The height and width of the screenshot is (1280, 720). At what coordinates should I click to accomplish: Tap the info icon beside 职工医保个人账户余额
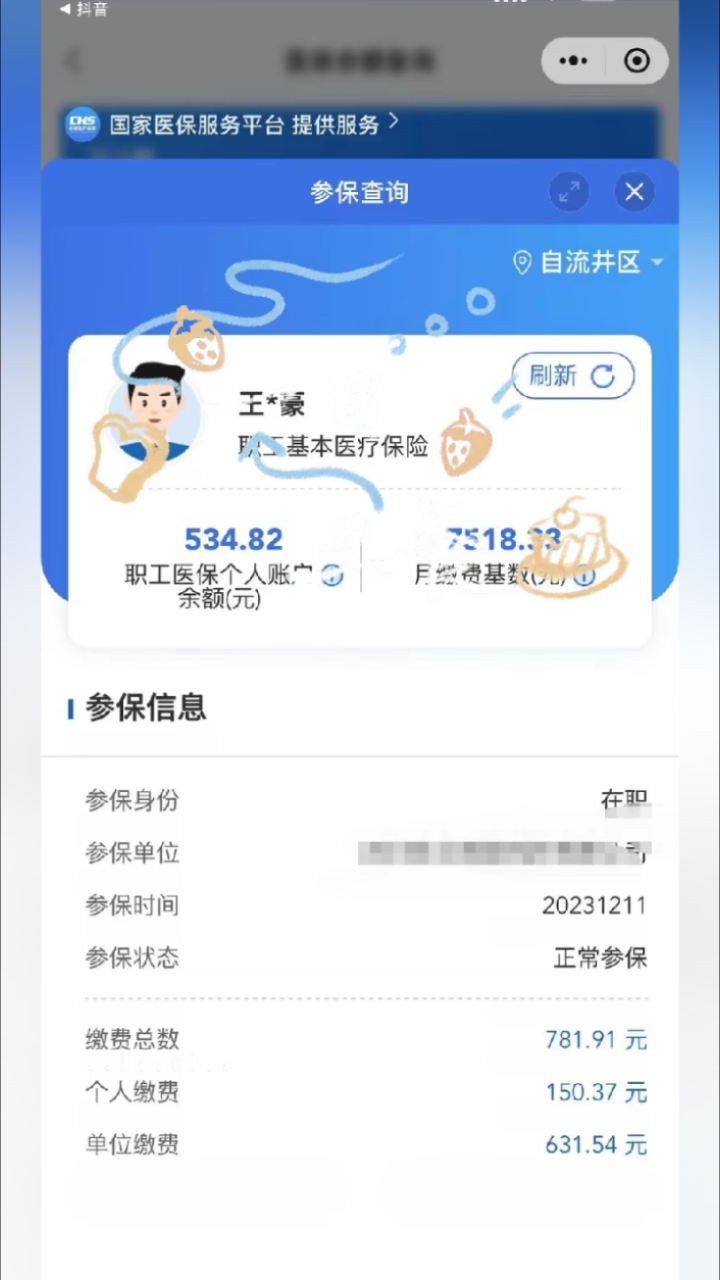[x=331, y=576]
